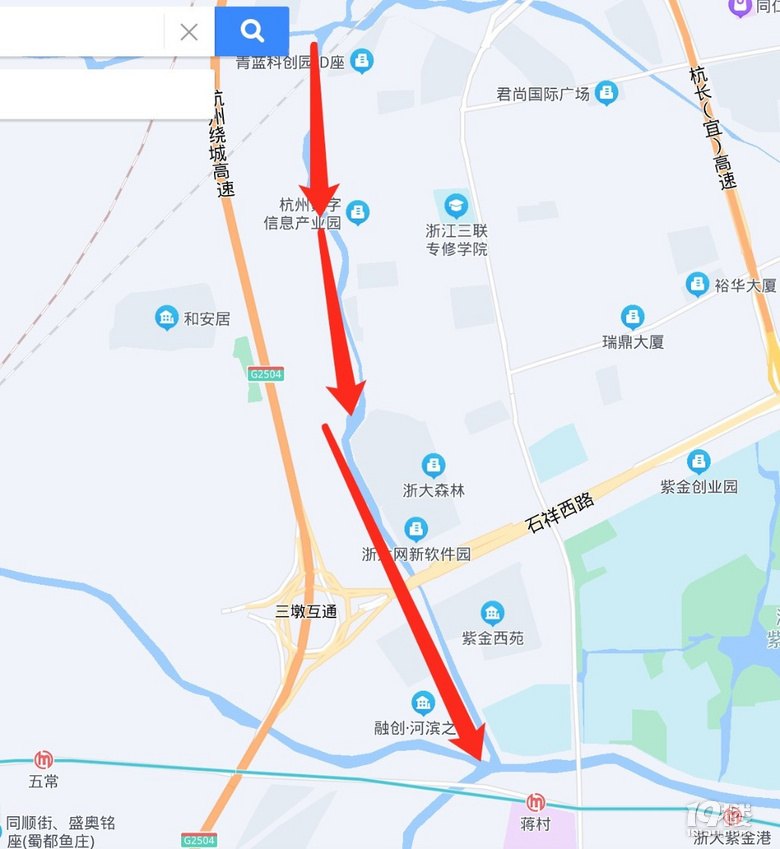The height and width of the screenshot is (849, 780).
Task: Select the 浙大森林 place marker
Action: (433, 466)
